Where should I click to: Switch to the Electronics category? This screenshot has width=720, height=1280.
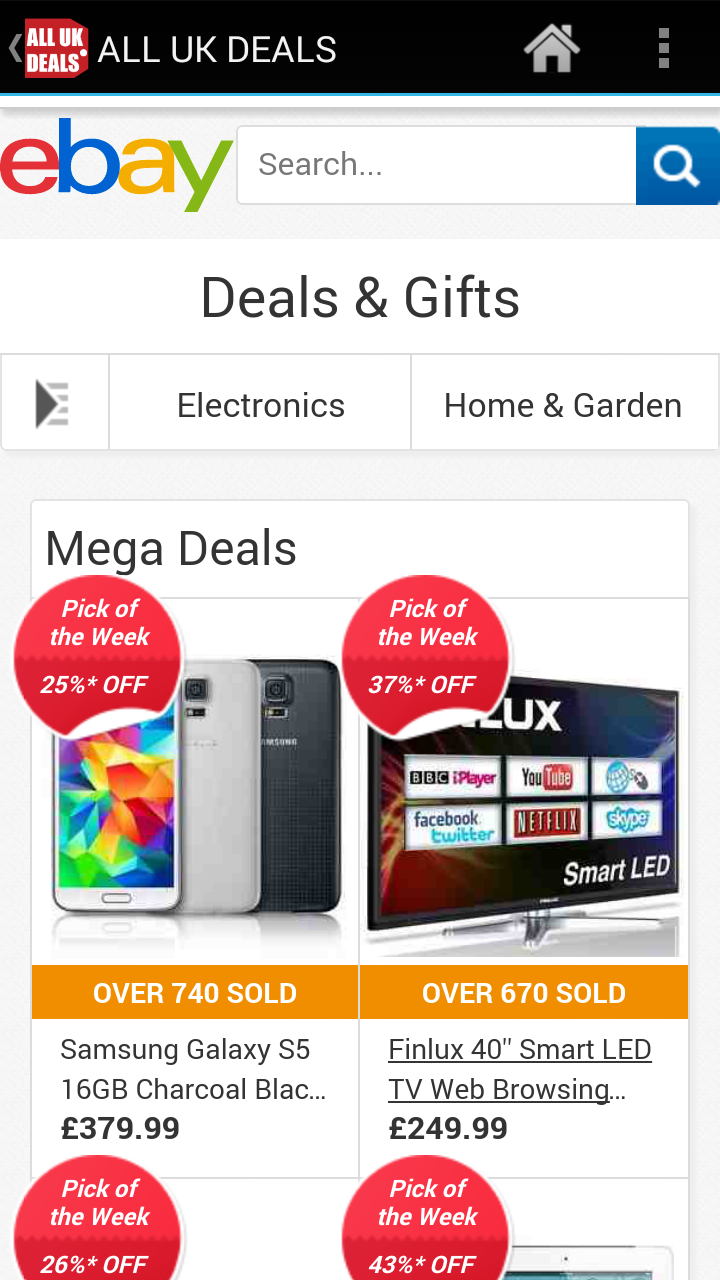[x=260, y=405]
